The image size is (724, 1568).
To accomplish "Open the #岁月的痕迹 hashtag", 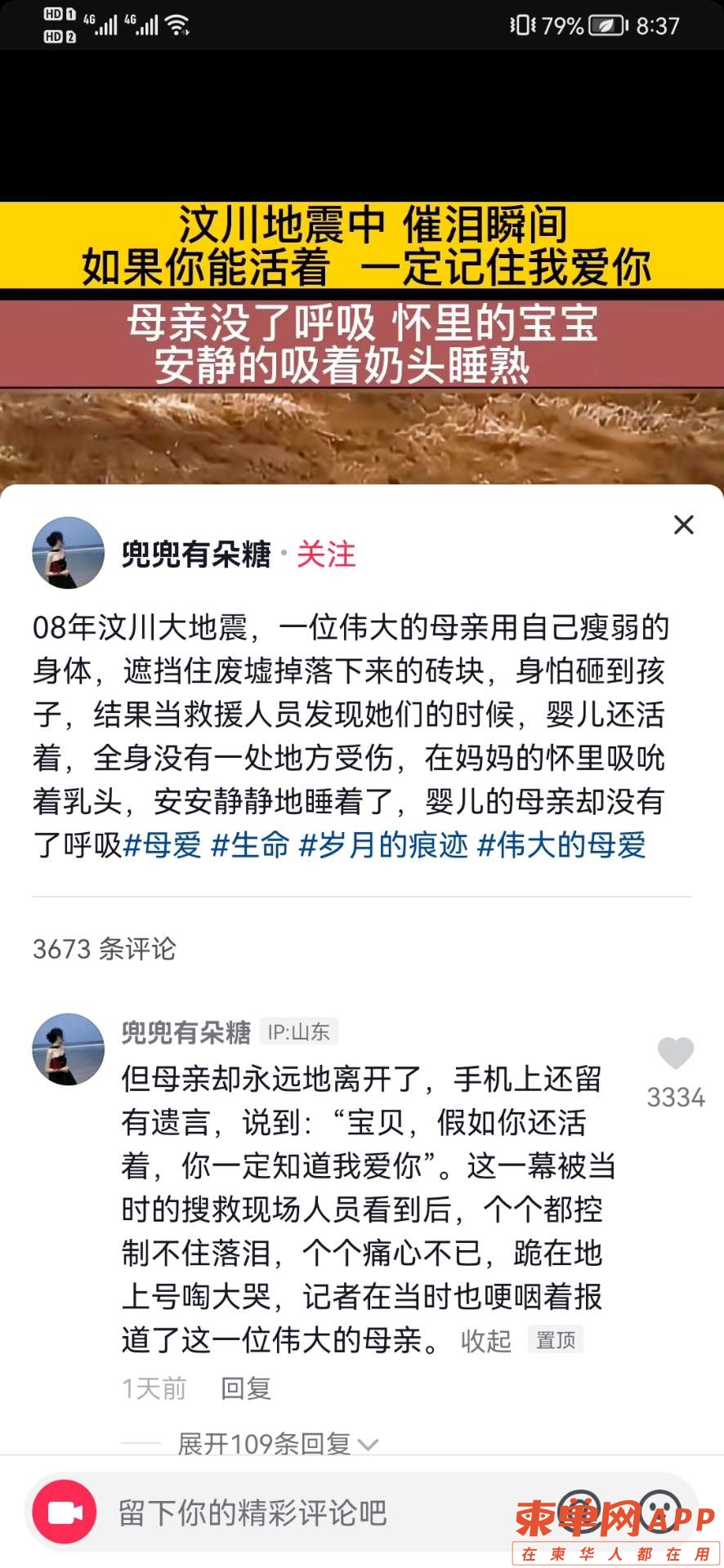I will click(383, 845).
